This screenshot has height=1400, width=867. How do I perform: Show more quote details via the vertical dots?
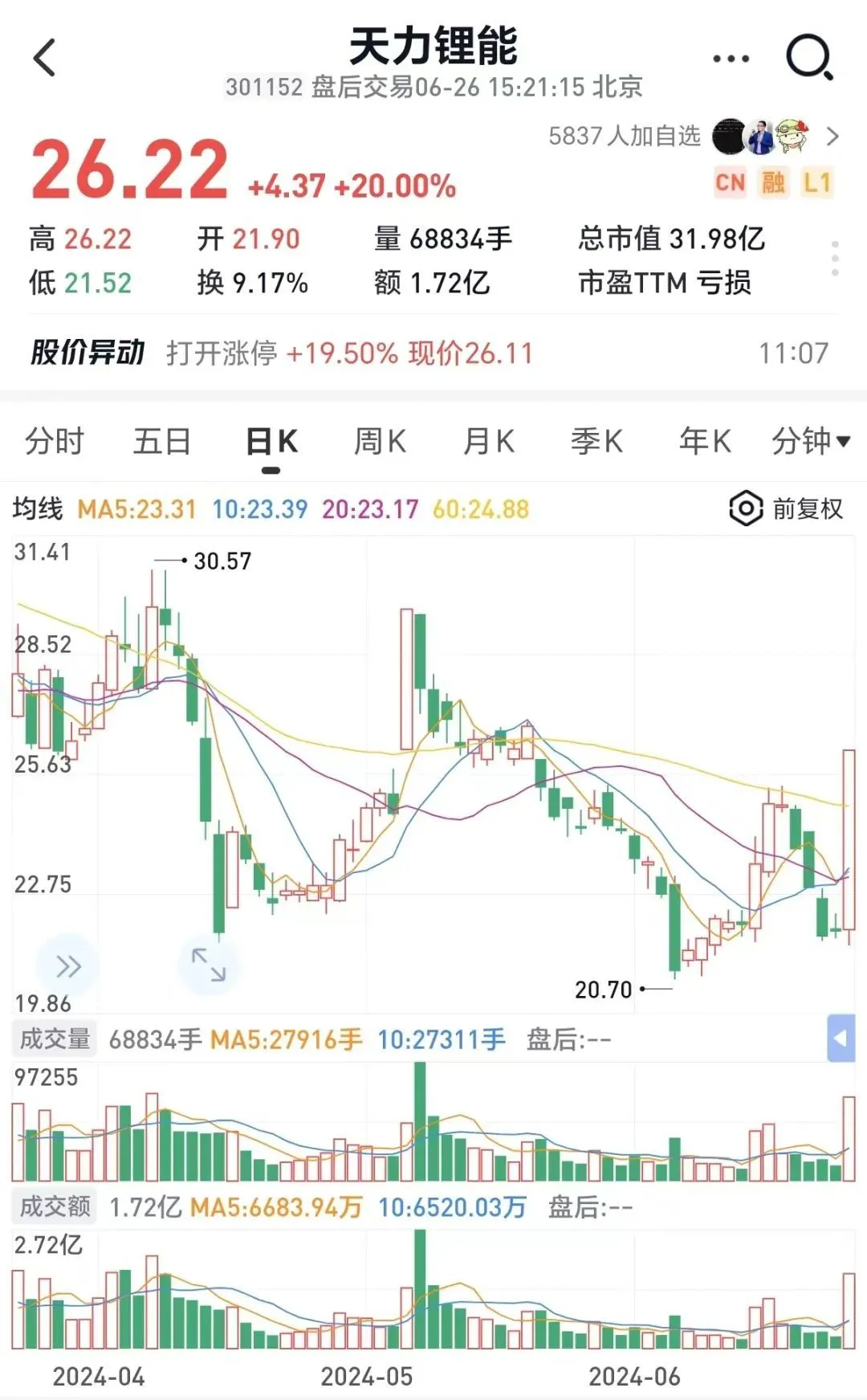click(835, 259)
